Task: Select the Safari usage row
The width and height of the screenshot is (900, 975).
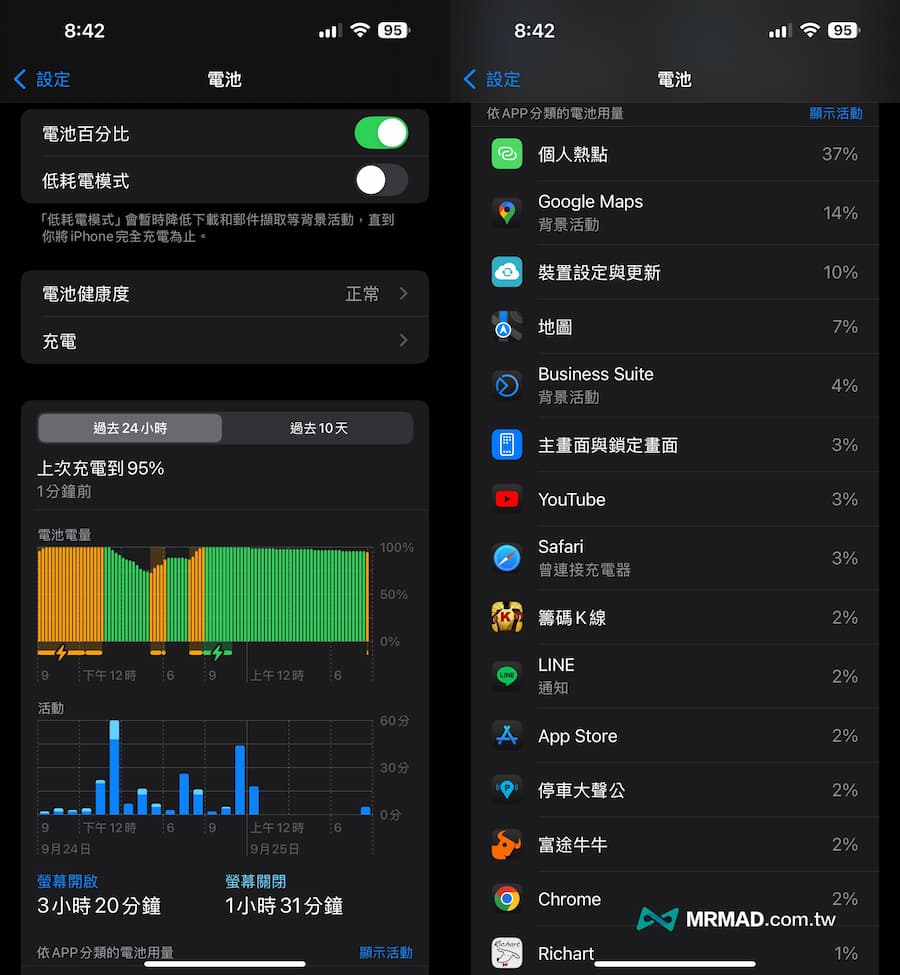Action: click(675, 557)
